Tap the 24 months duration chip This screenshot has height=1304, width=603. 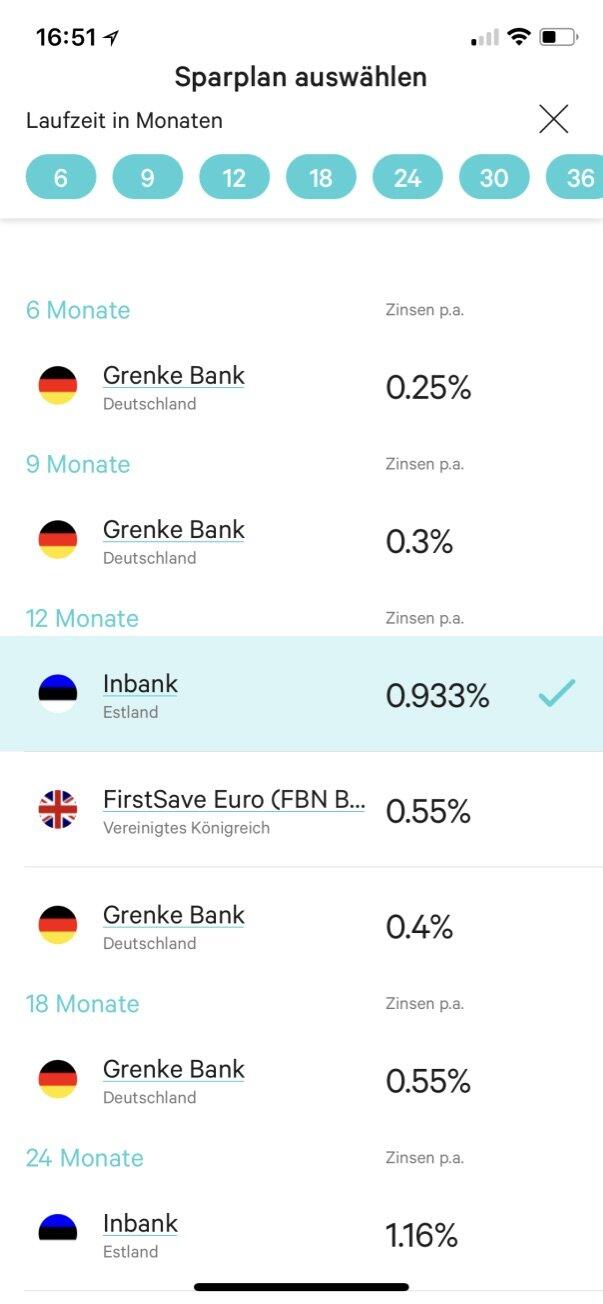[407, 178]
